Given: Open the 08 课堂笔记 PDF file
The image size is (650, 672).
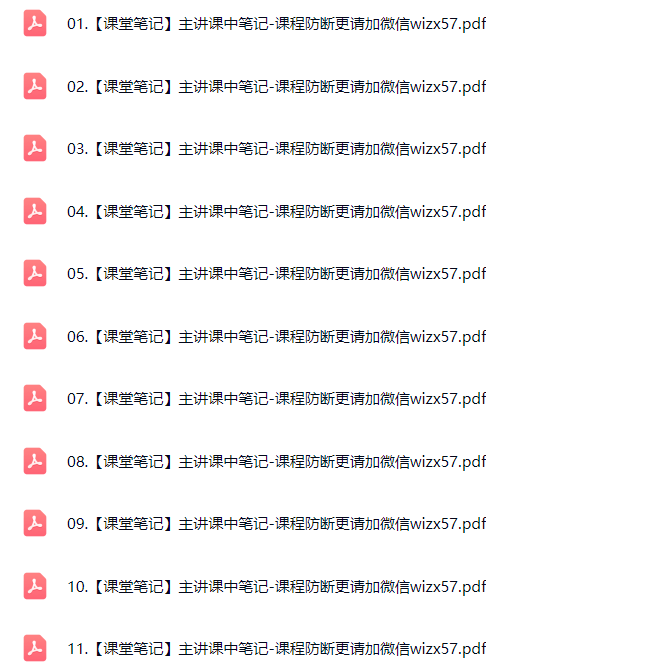Looking at the screenshot, I should pos(276,462).
